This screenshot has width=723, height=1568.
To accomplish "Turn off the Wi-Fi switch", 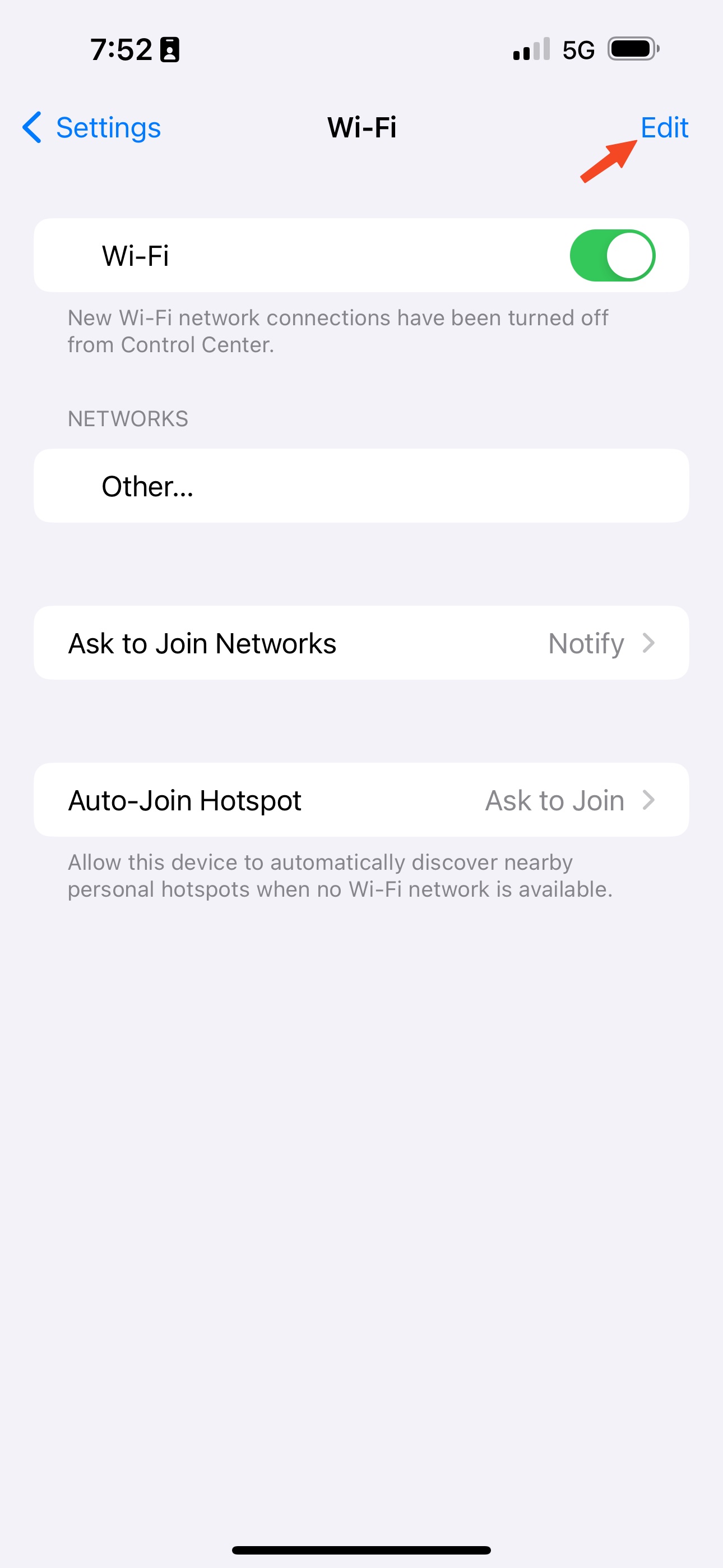I will [x=611, y=256].
